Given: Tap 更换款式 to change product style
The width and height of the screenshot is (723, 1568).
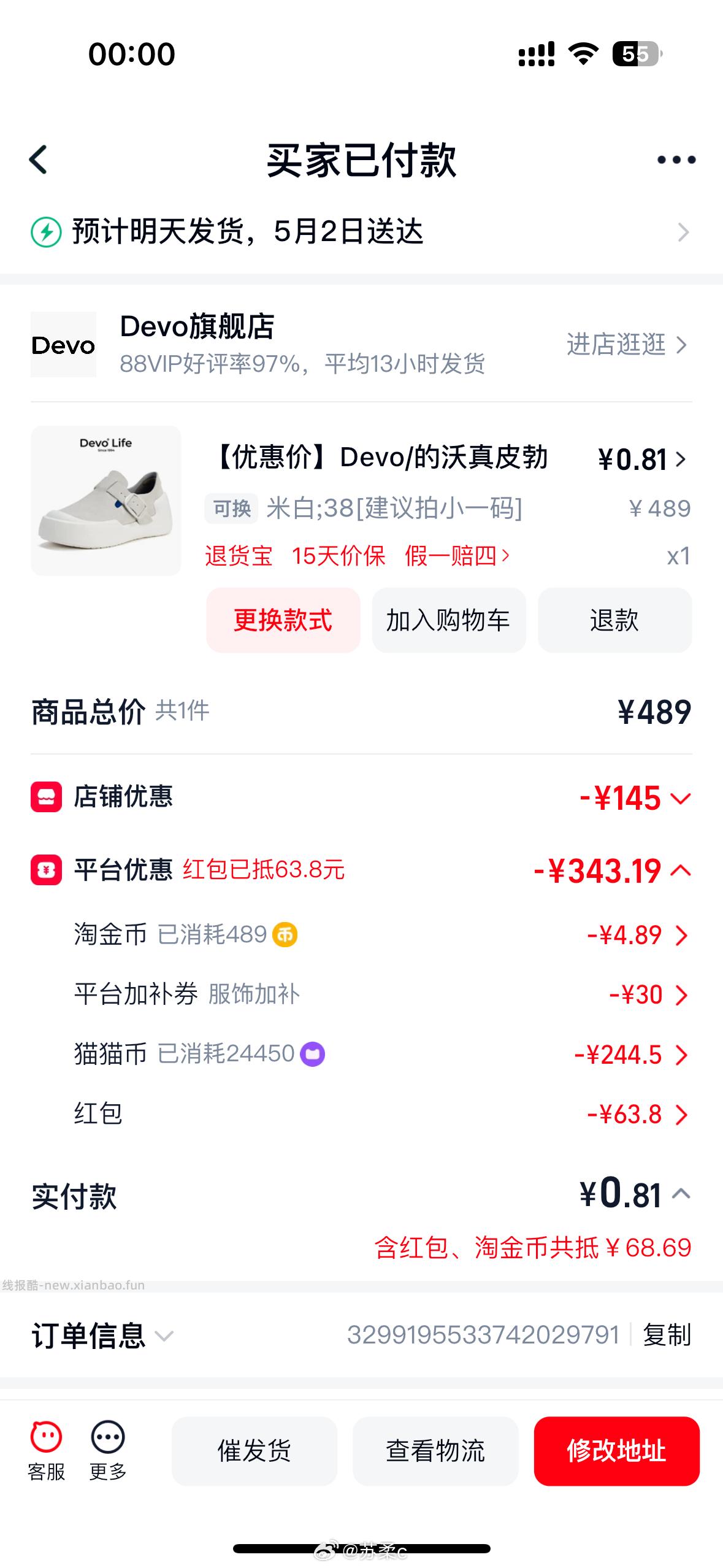Looking at the screenshot, I should pos(284,620).
